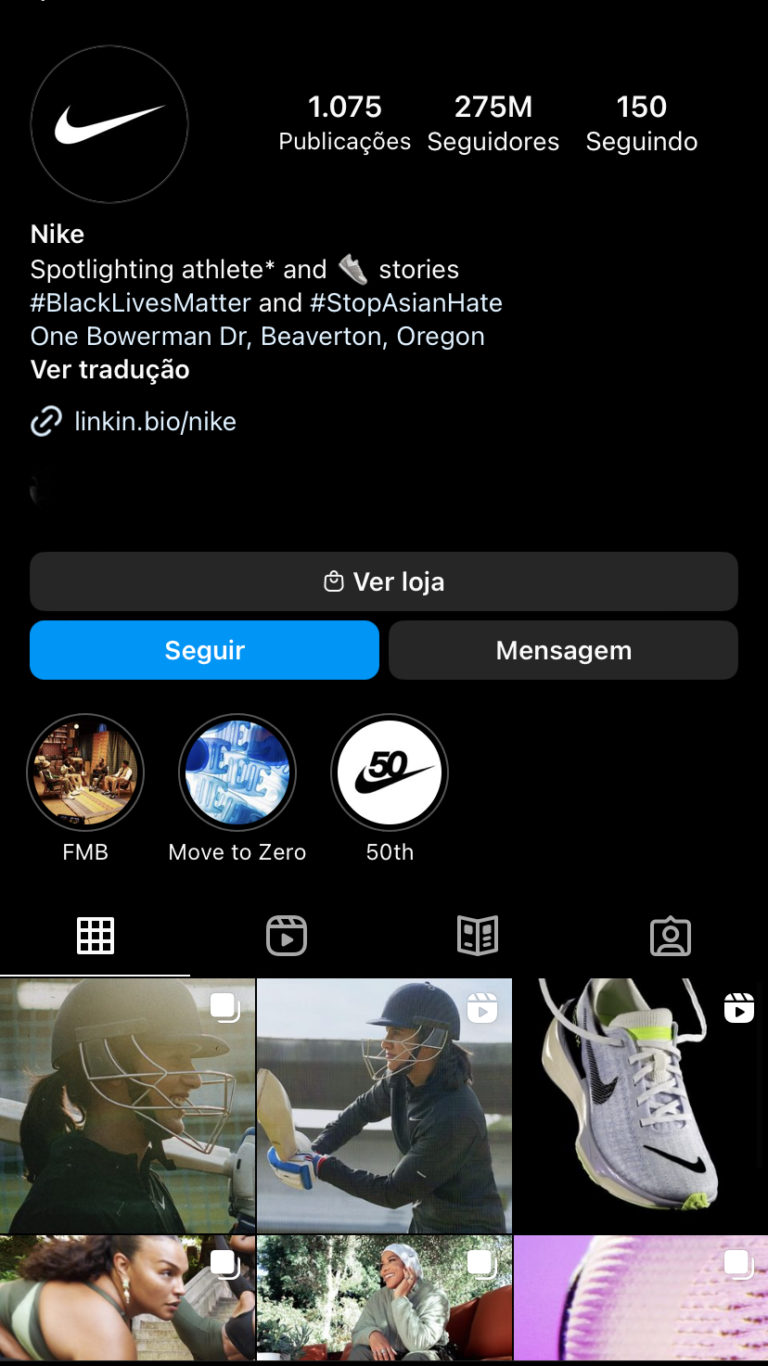The image size is (768, 1366).
Task: Open the FMB story highlight
Action: click(85, 773)
